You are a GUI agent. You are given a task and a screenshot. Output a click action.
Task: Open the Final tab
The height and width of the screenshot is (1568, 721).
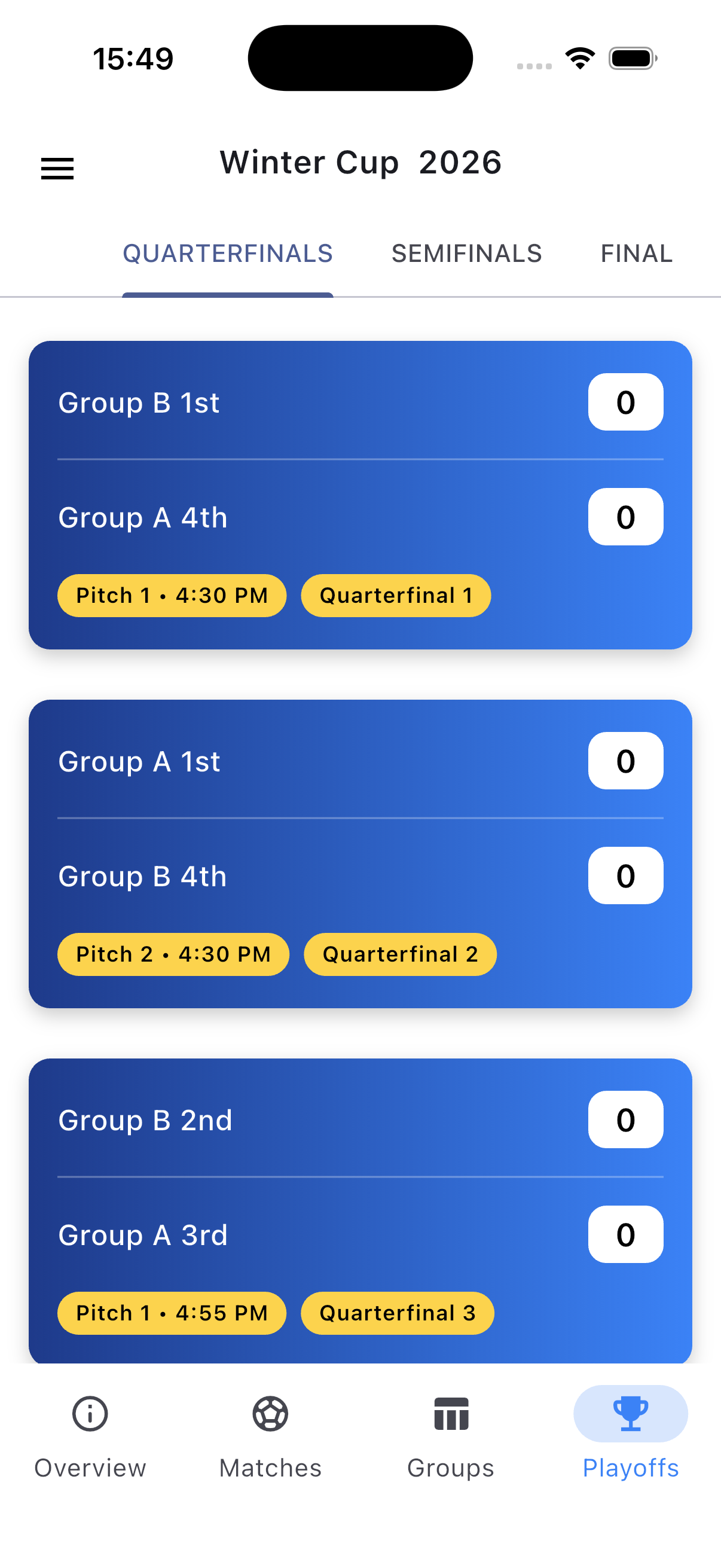(636, 252)
